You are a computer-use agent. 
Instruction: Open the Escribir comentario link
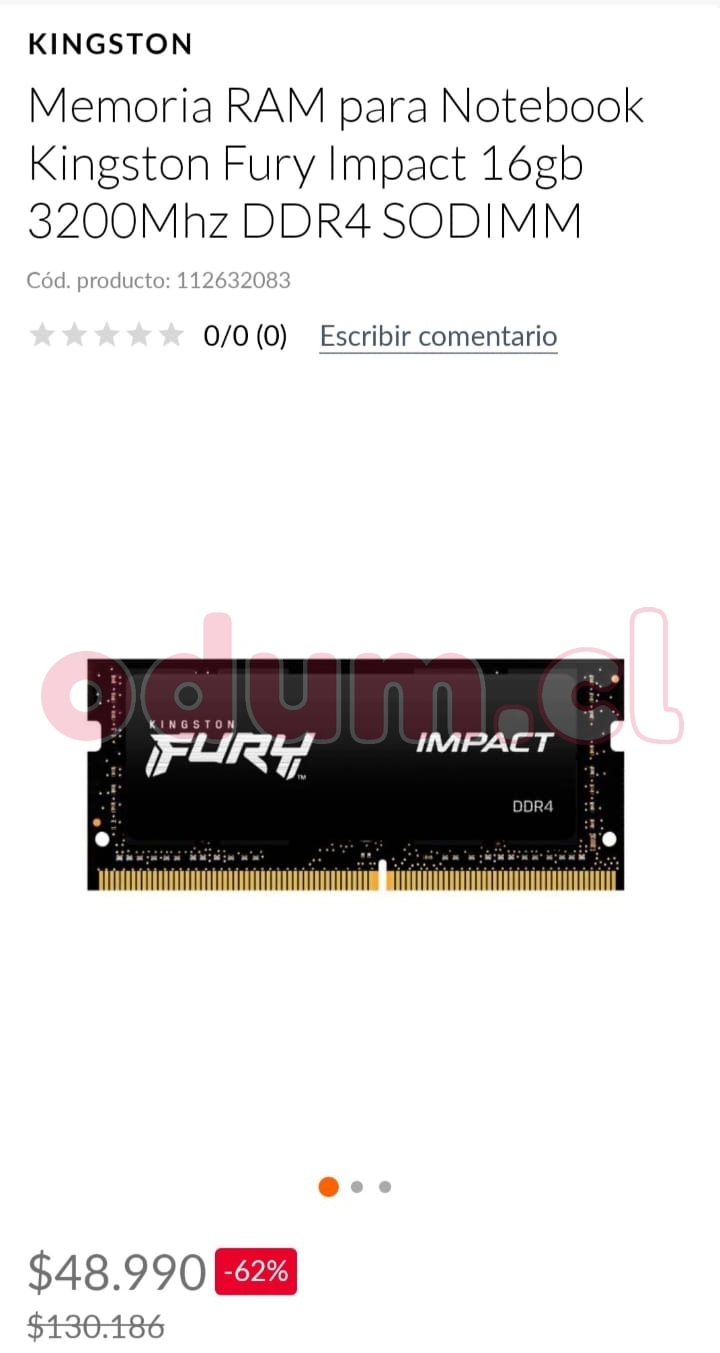coord(438,336)
